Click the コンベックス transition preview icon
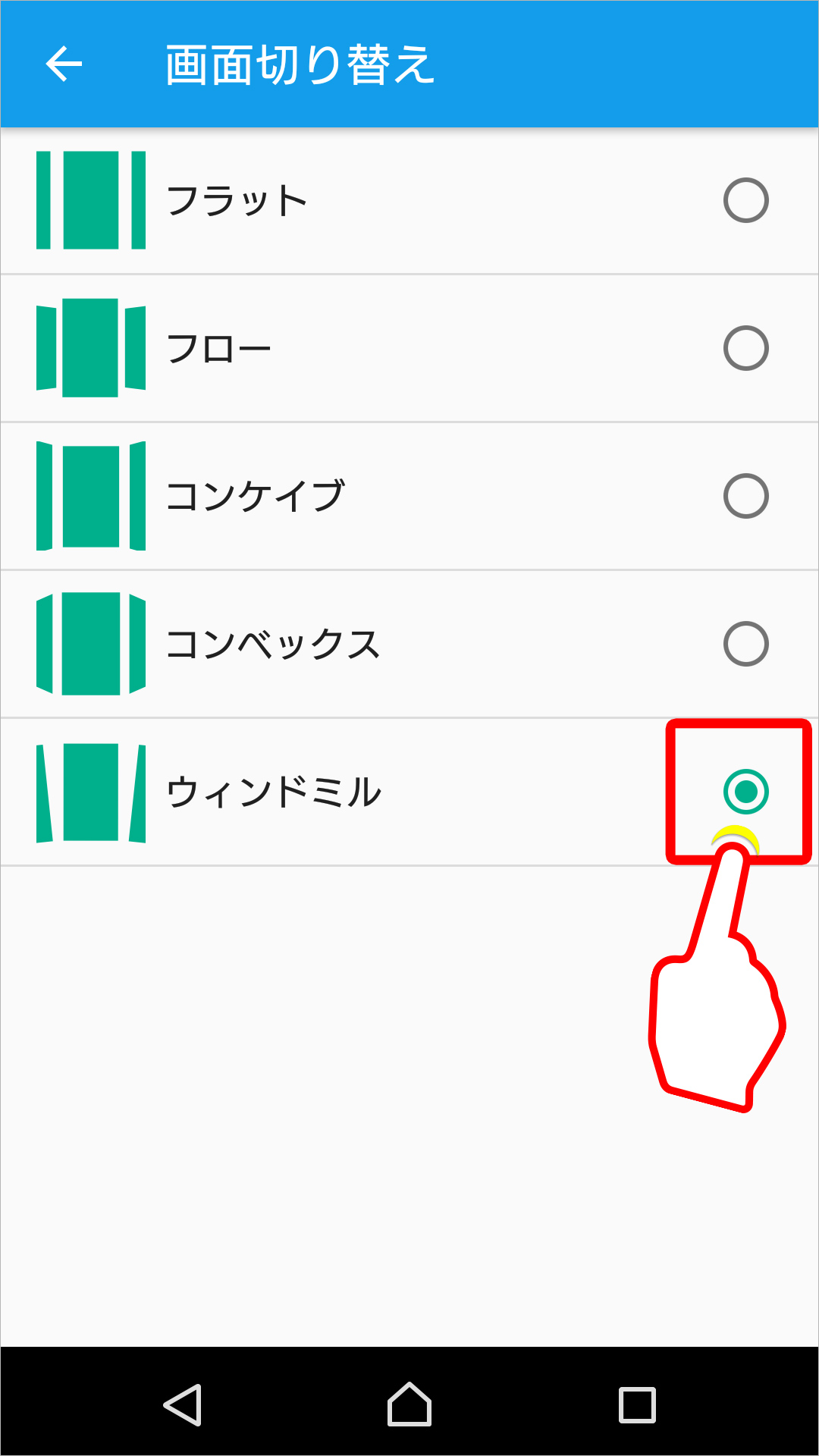This screenshot has width=819, height=1456. [x=91, y=643]
